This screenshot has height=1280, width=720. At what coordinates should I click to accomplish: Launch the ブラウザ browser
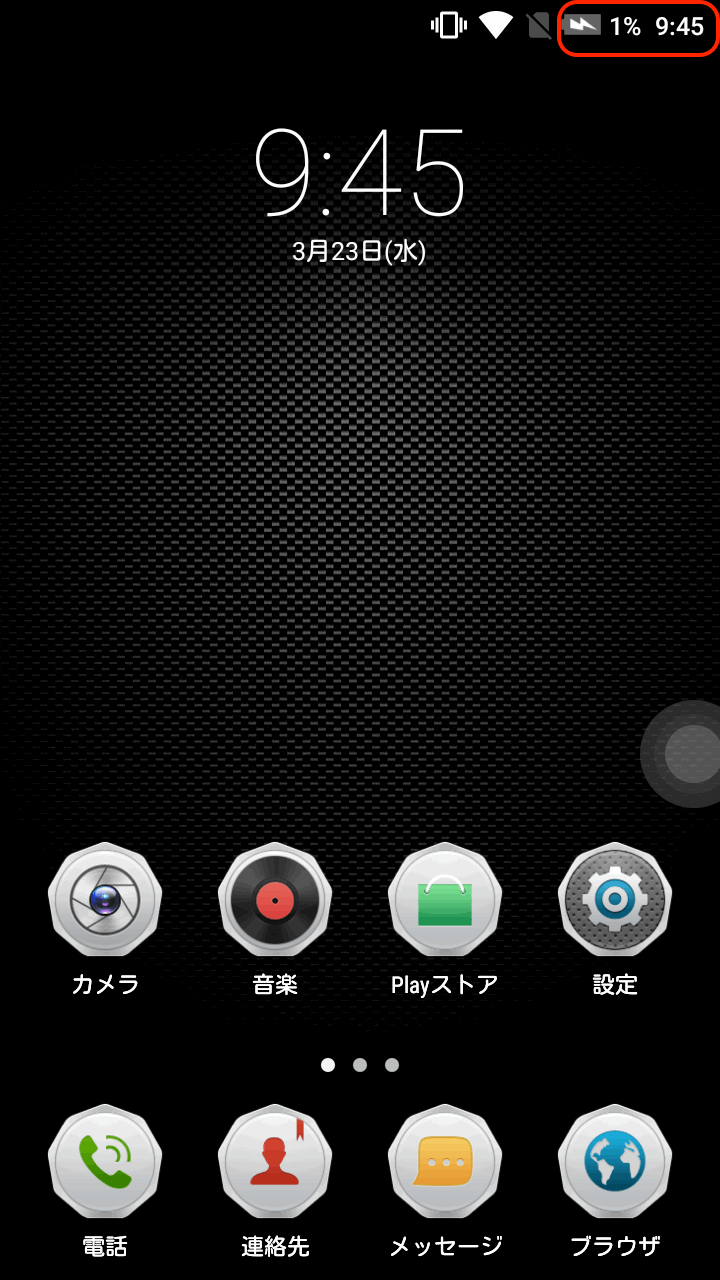click(x=615, y=1162)
